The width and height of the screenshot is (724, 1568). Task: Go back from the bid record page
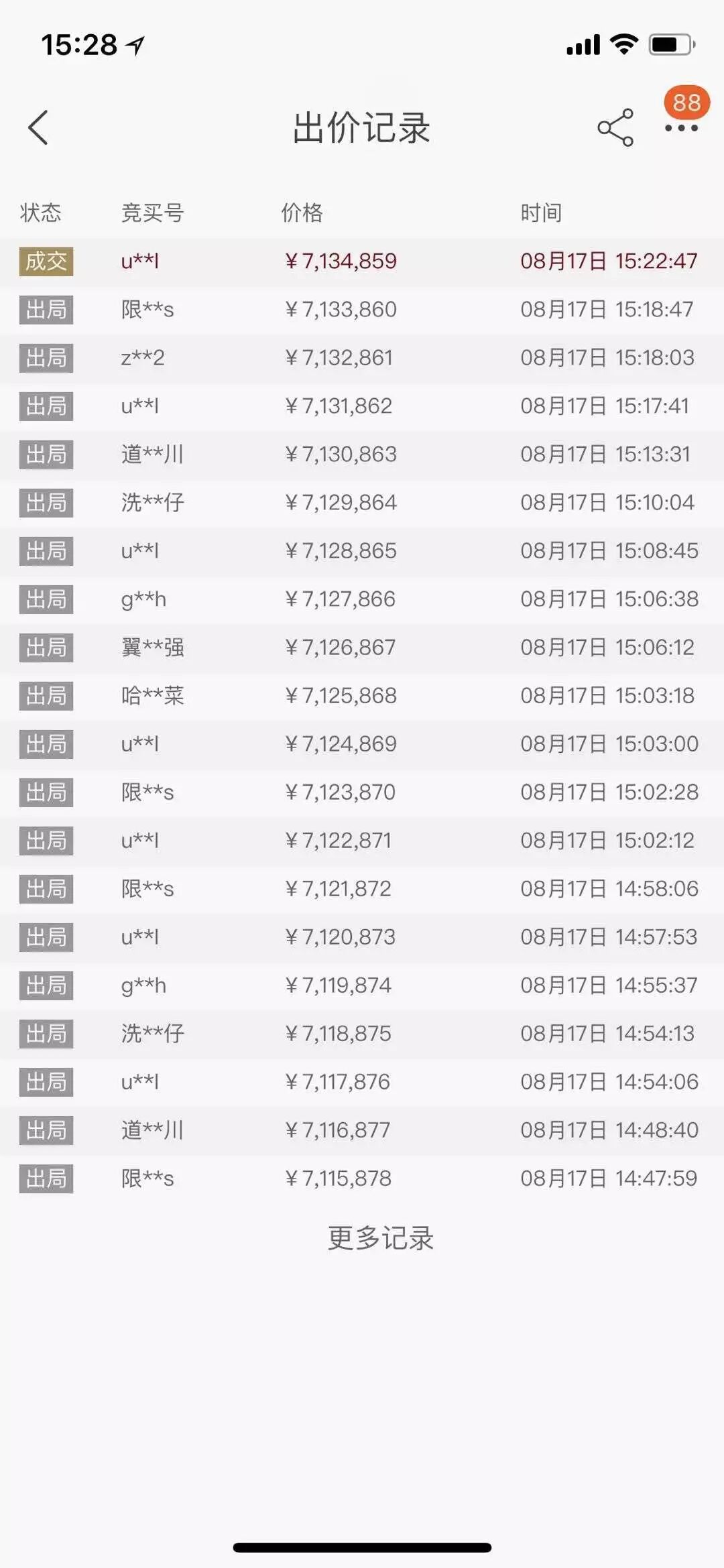(x=39, y=127)
